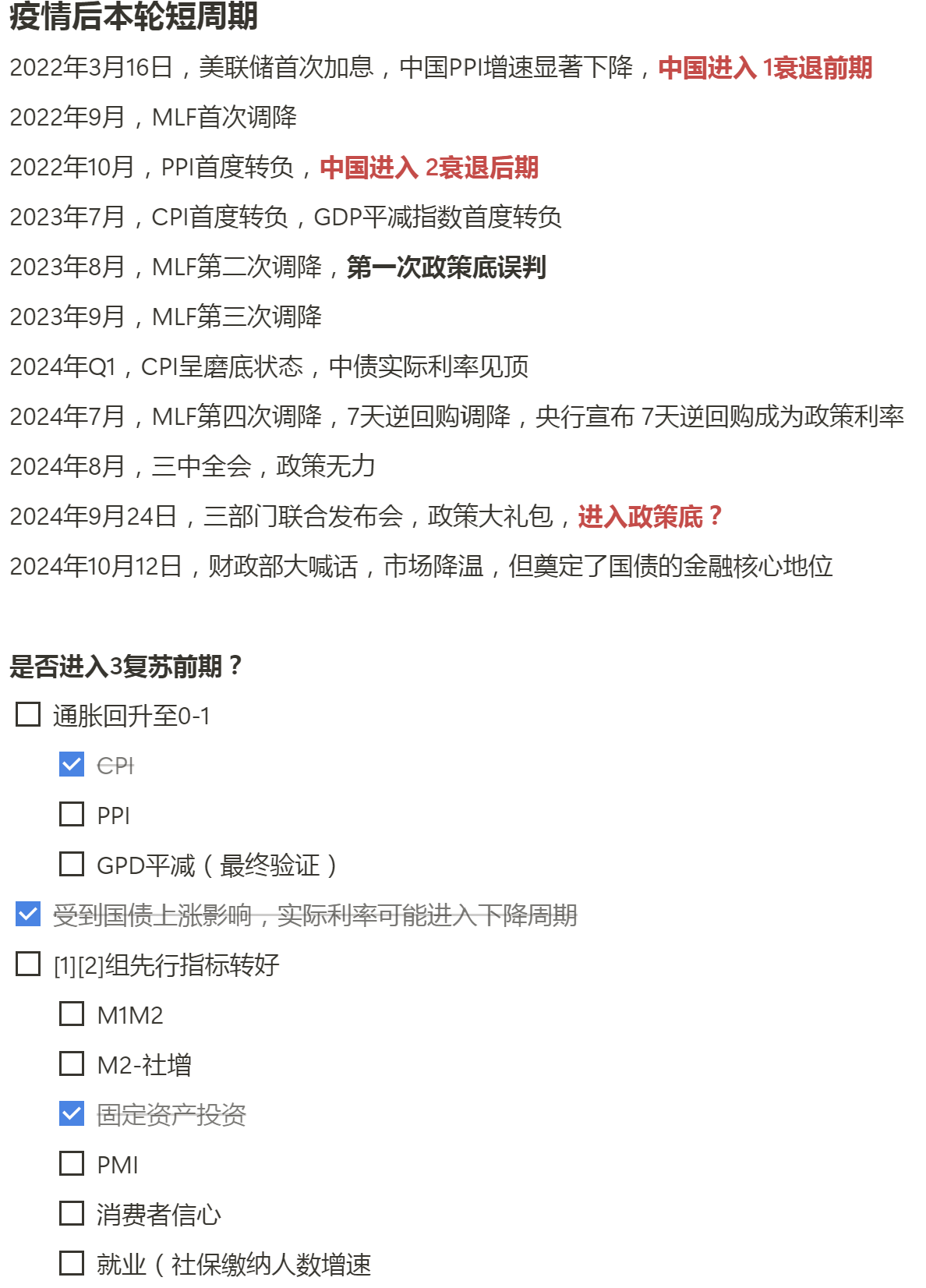
Task: Mark 消费者信心 as completed
Action: coord(72,1213)
